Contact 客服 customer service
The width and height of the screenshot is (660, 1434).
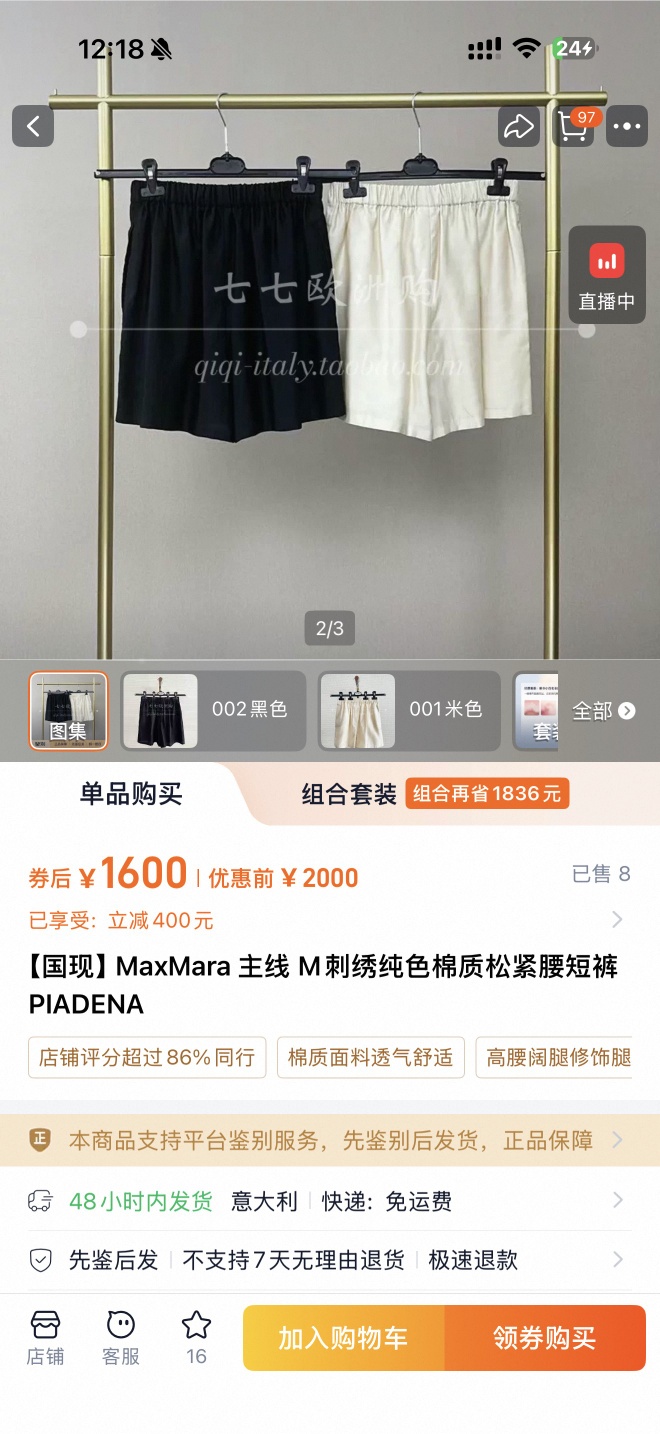pyautogui.click(x=121, y=1338)
